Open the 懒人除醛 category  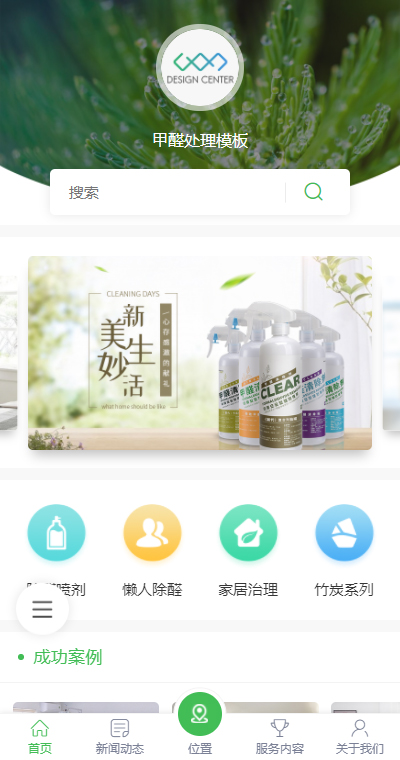coord(152,551)
